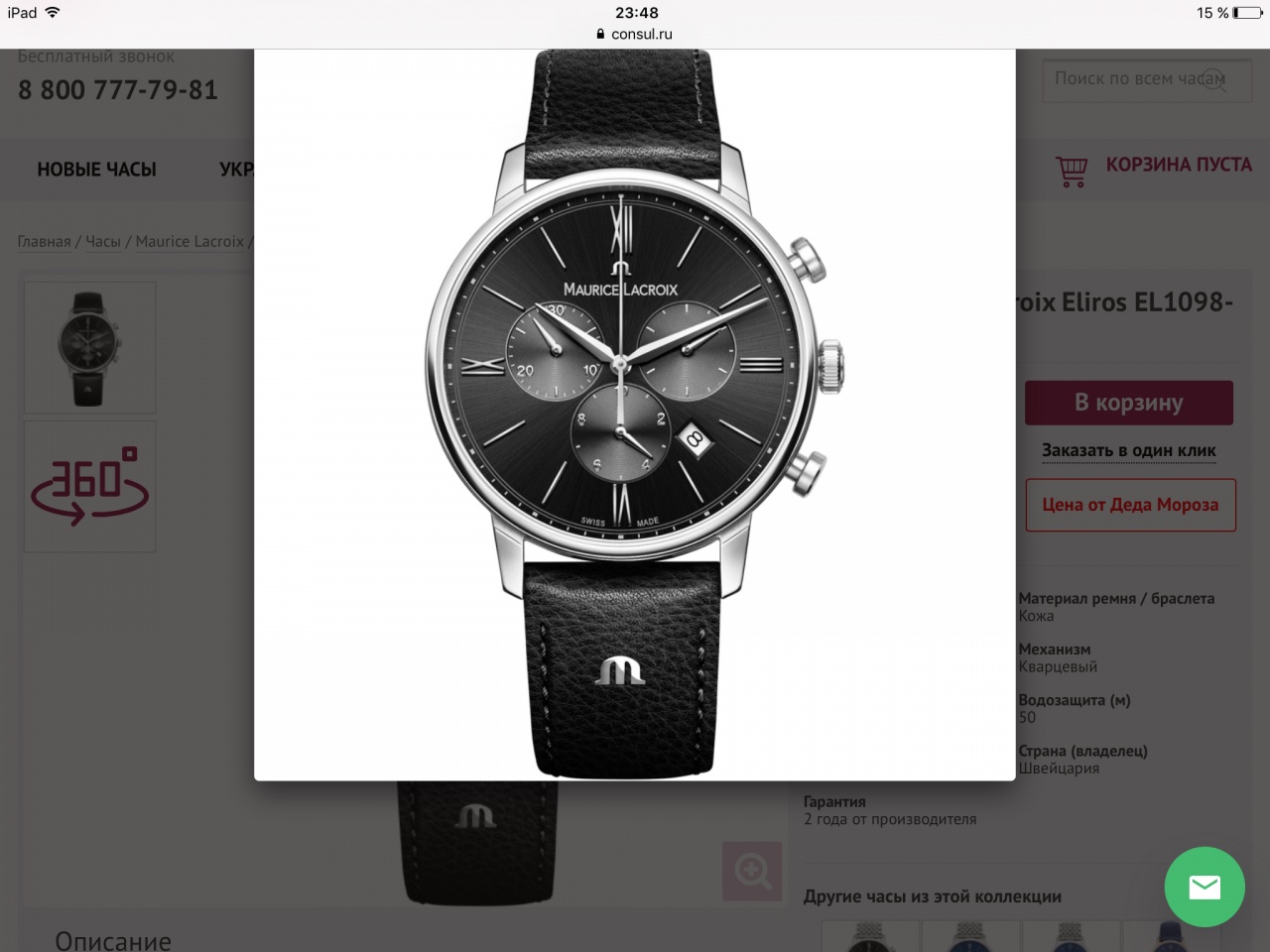Tap the magnifier zoom icon on the photo
Image resolution: width=1270 pixels, height=952 pixels.
tap(752, 871)
